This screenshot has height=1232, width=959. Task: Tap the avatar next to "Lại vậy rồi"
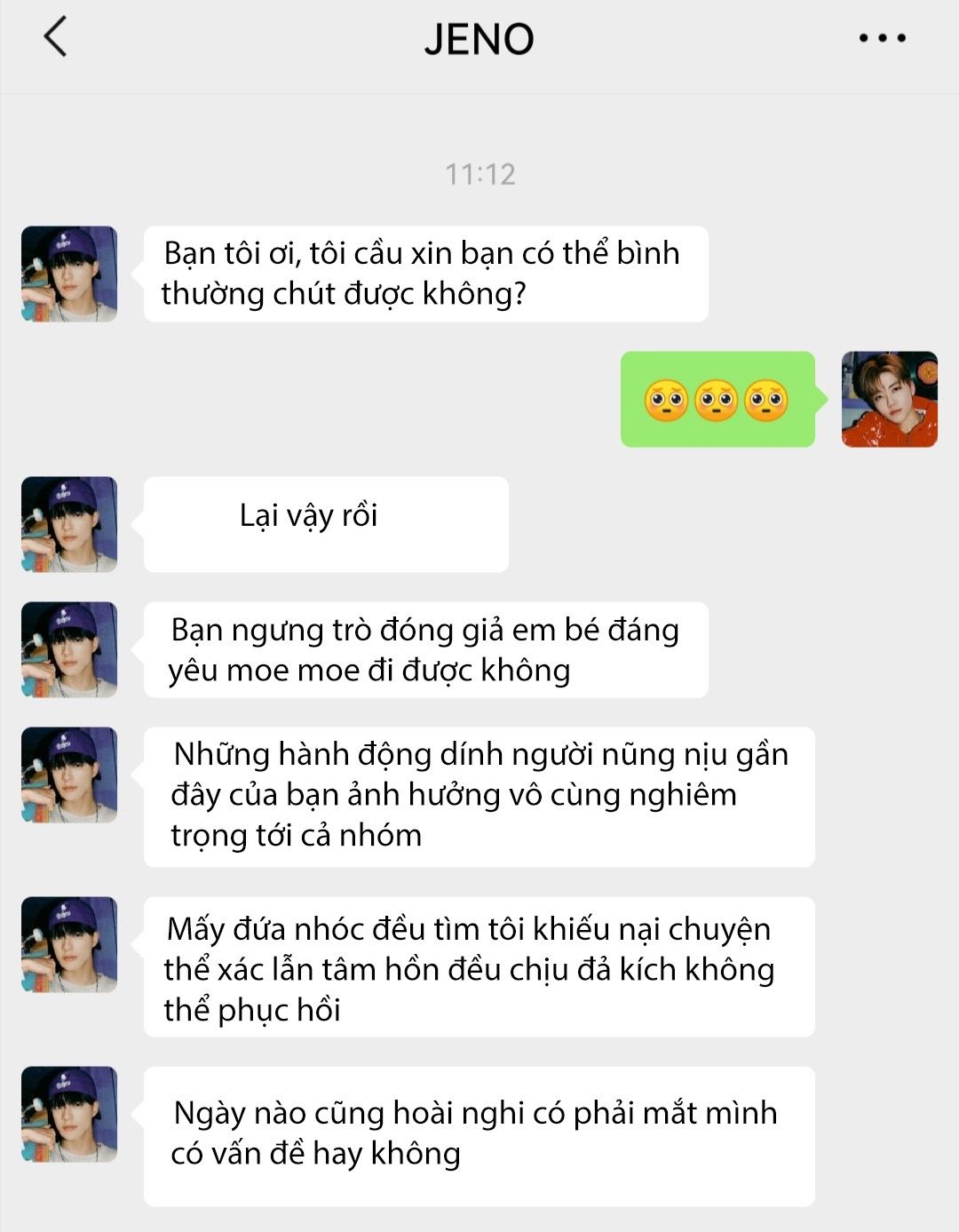coord(69,524)
